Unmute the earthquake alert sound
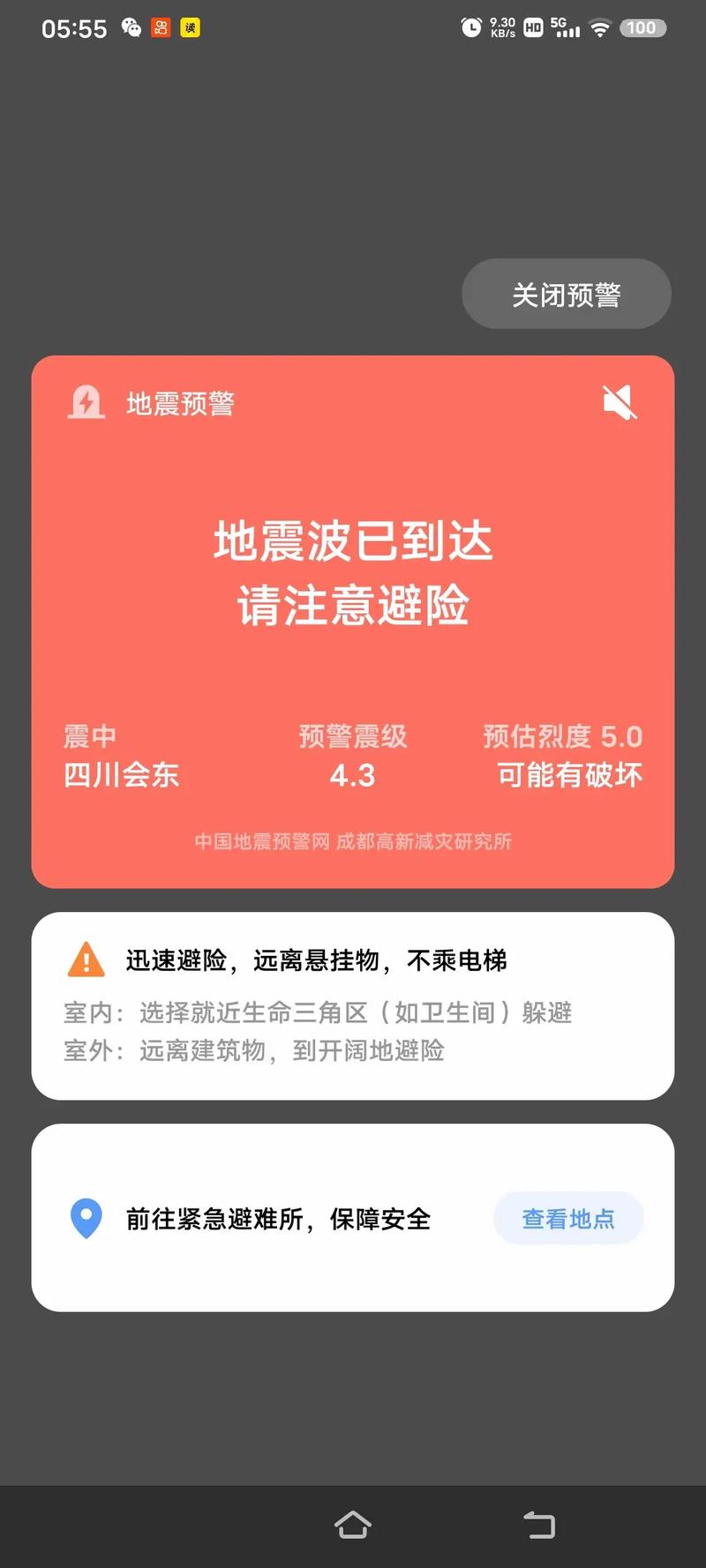This screenshot has height=1568, width=706. click(619, 402)
